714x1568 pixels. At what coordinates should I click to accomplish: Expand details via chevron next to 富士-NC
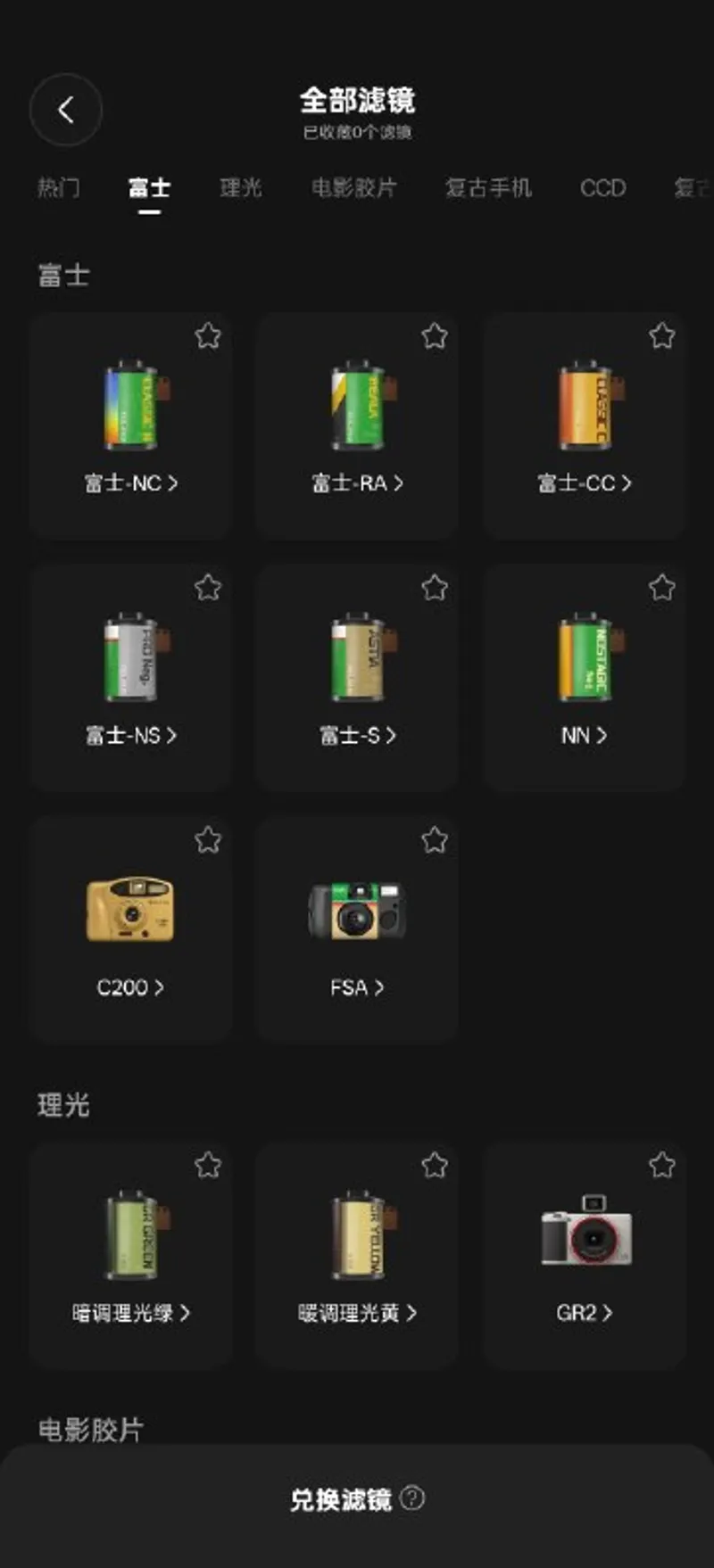[x=174, y=483]
